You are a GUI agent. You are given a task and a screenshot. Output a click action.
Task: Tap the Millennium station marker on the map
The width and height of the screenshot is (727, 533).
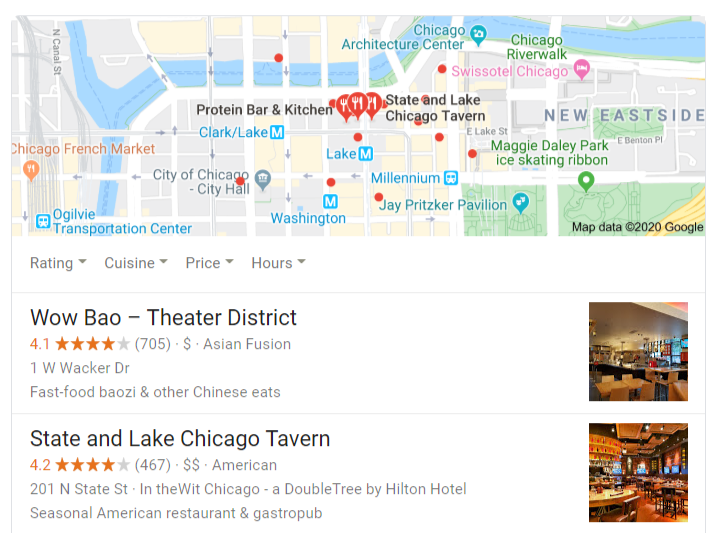[x=451, y=178]
